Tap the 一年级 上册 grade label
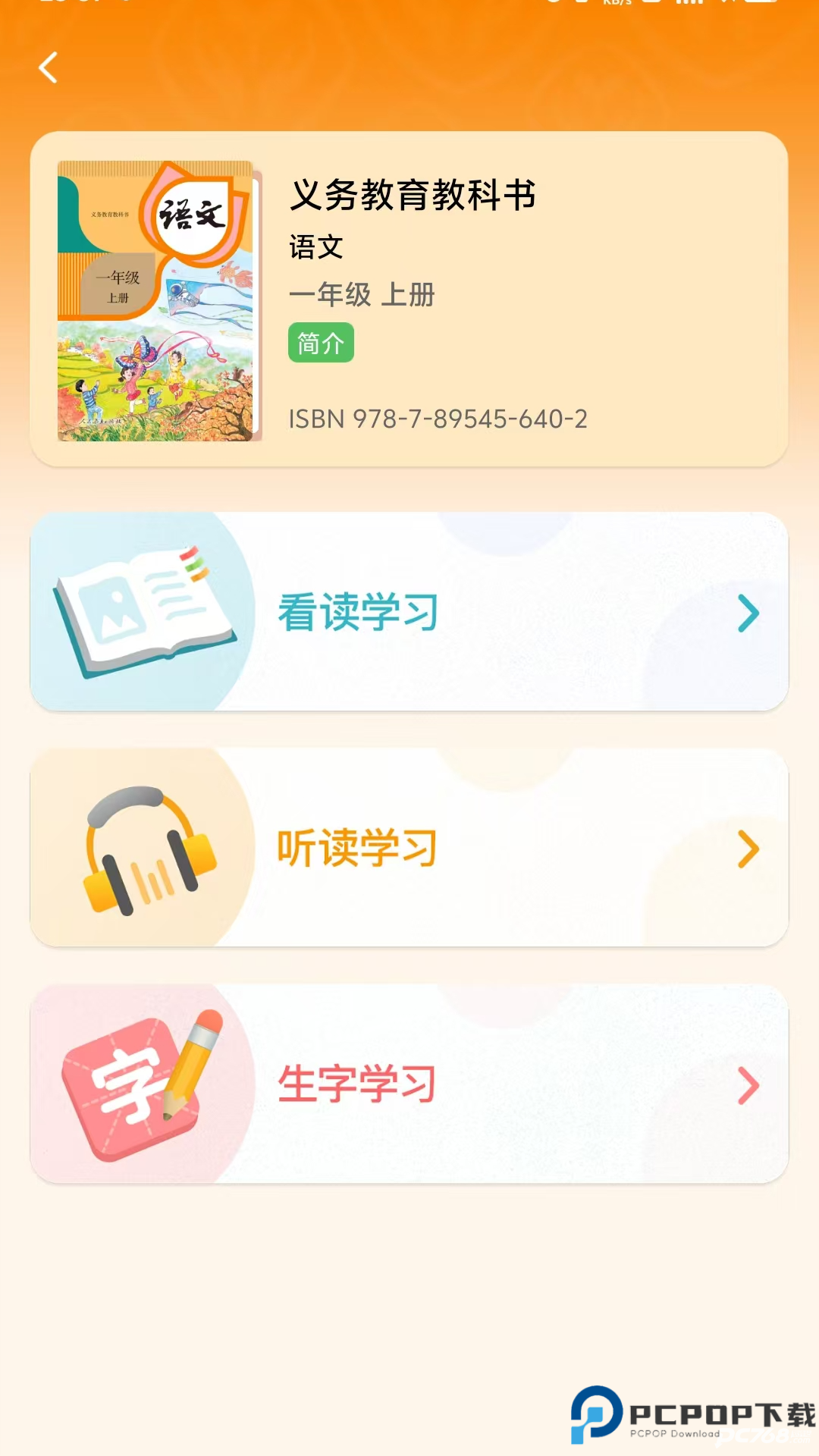This screenshot has height=1456, width=819. click(x=362, y=297)
